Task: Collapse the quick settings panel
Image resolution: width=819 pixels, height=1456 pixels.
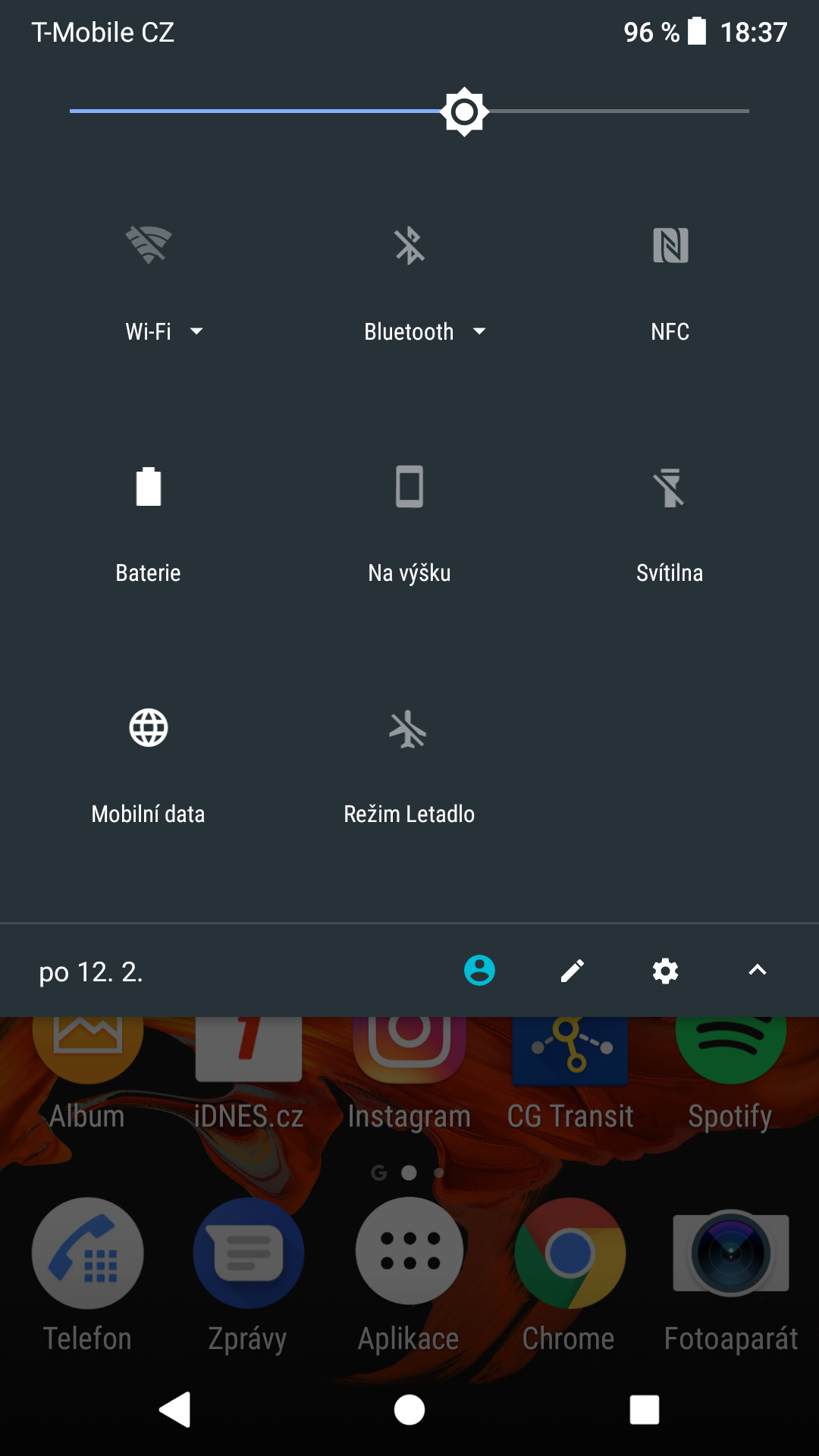Action: point(758,971)
